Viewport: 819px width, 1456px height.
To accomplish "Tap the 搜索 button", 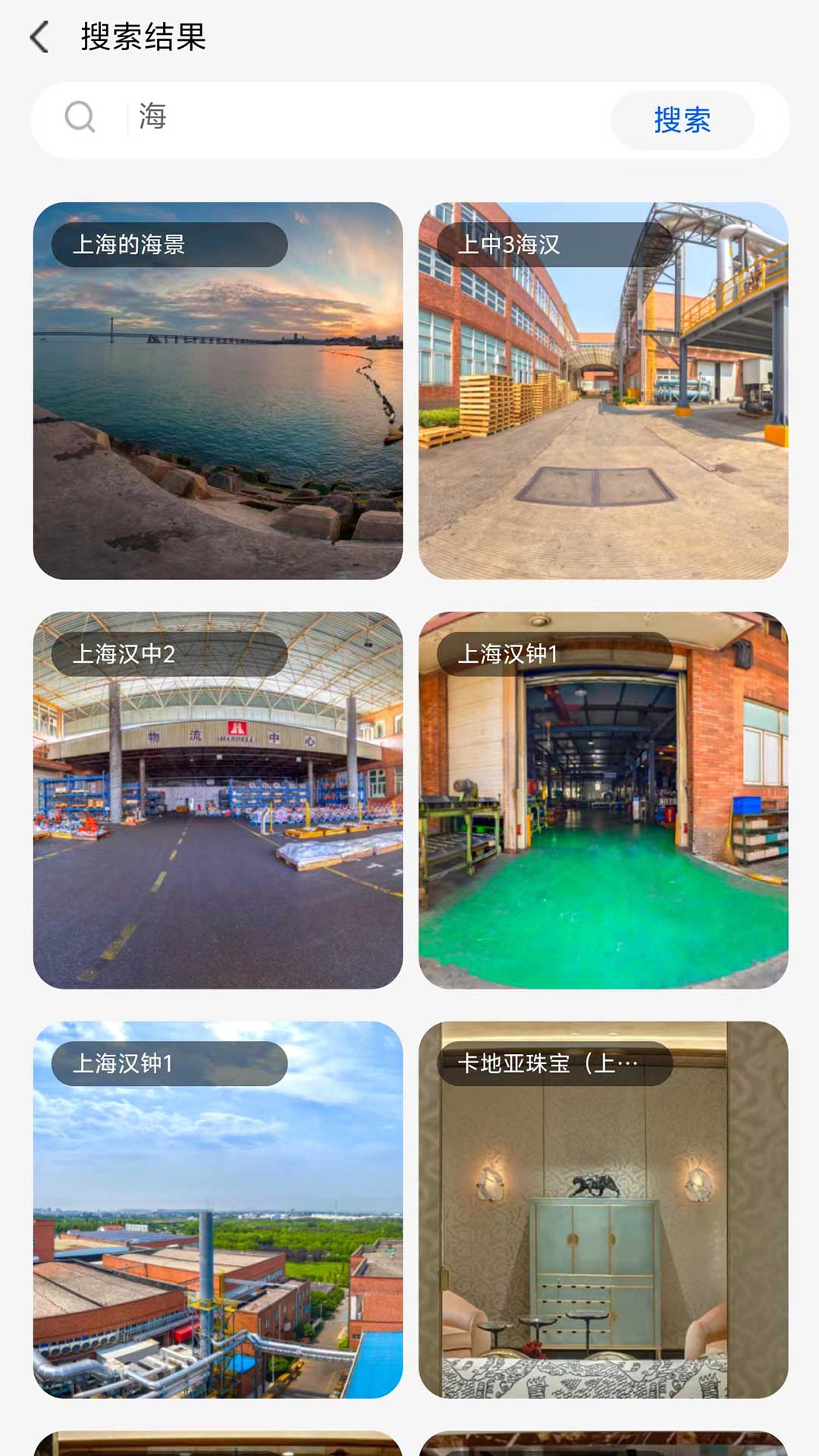I will pos(682,121).
